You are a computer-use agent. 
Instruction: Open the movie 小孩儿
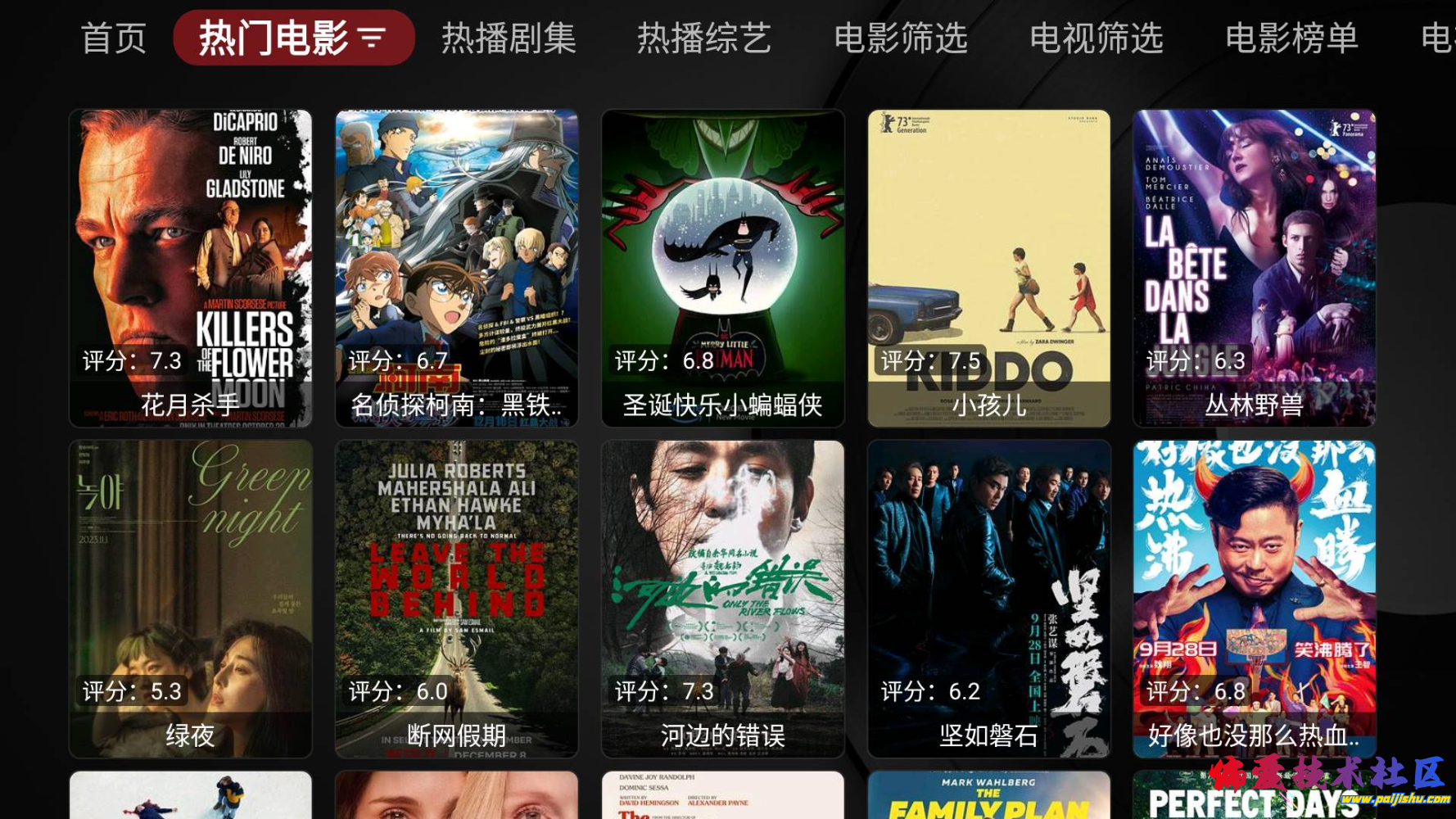coord(988,268)
